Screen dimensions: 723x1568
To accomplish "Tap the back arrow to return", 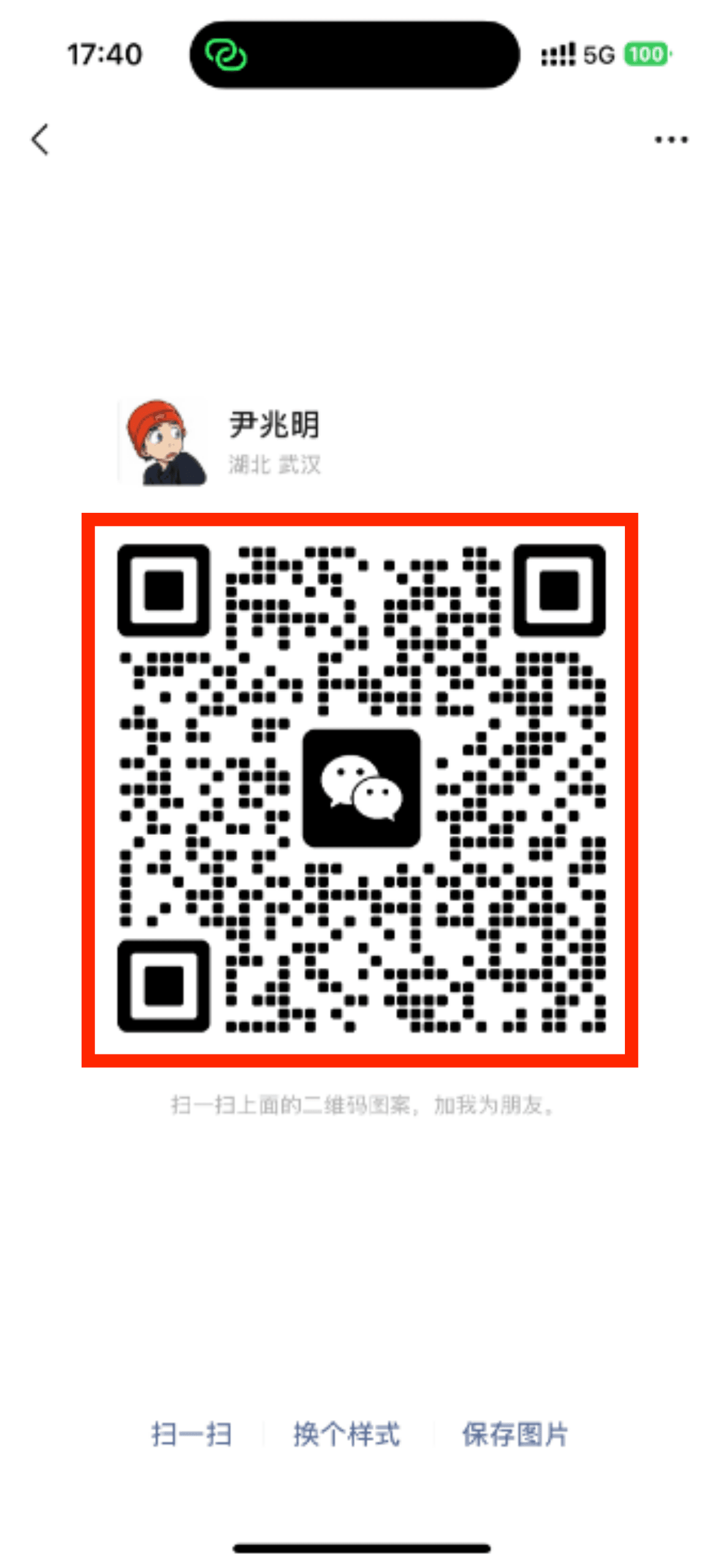I will coord(40,140).
